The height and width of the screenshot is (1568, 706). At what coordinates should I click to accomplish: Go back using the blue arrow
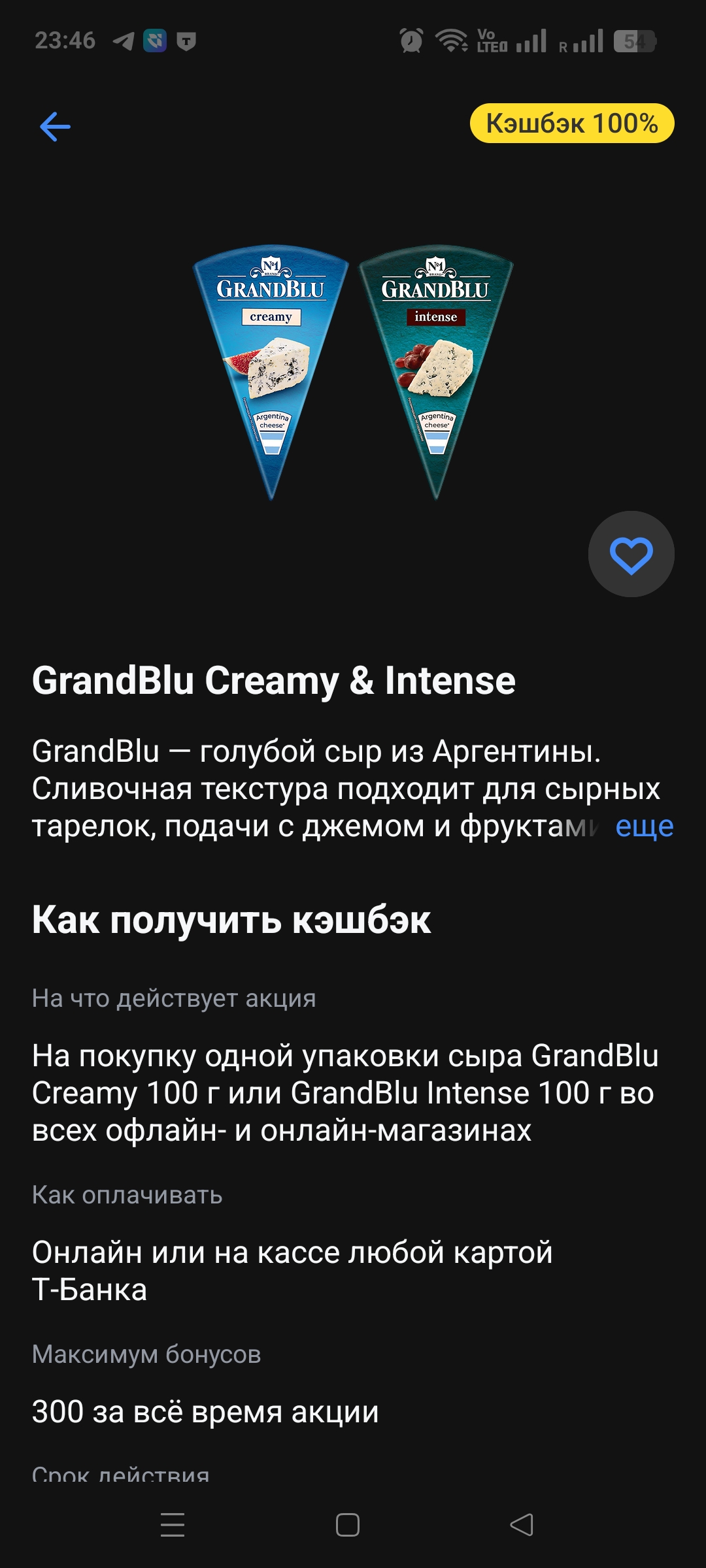[x=55, y=126]
